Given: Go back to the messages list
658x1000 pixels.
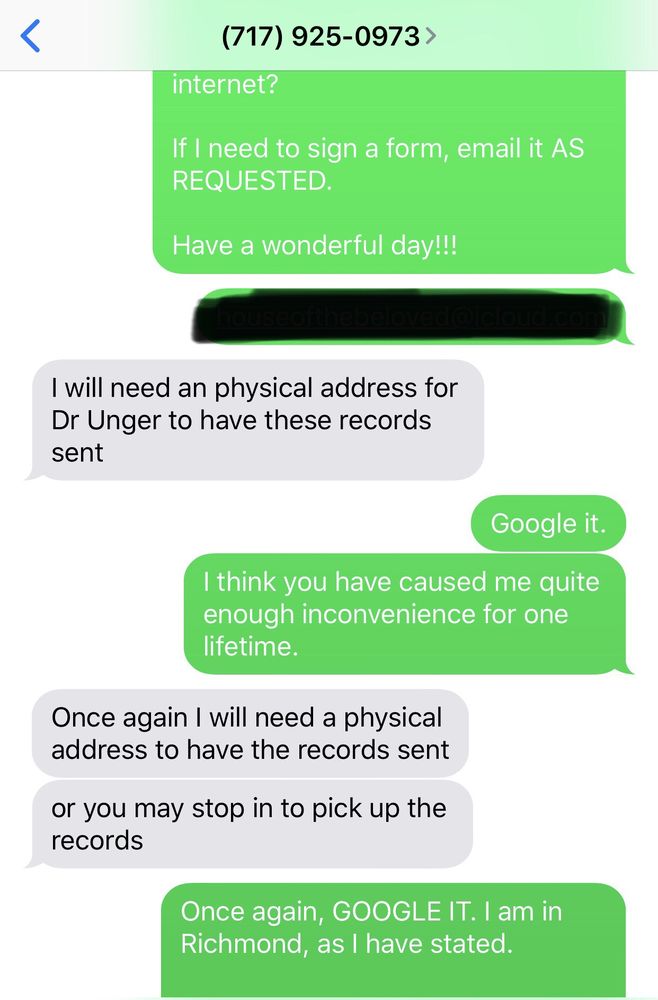Looking at the screenshot, I should pyautogui.click(x=31, y=36).
